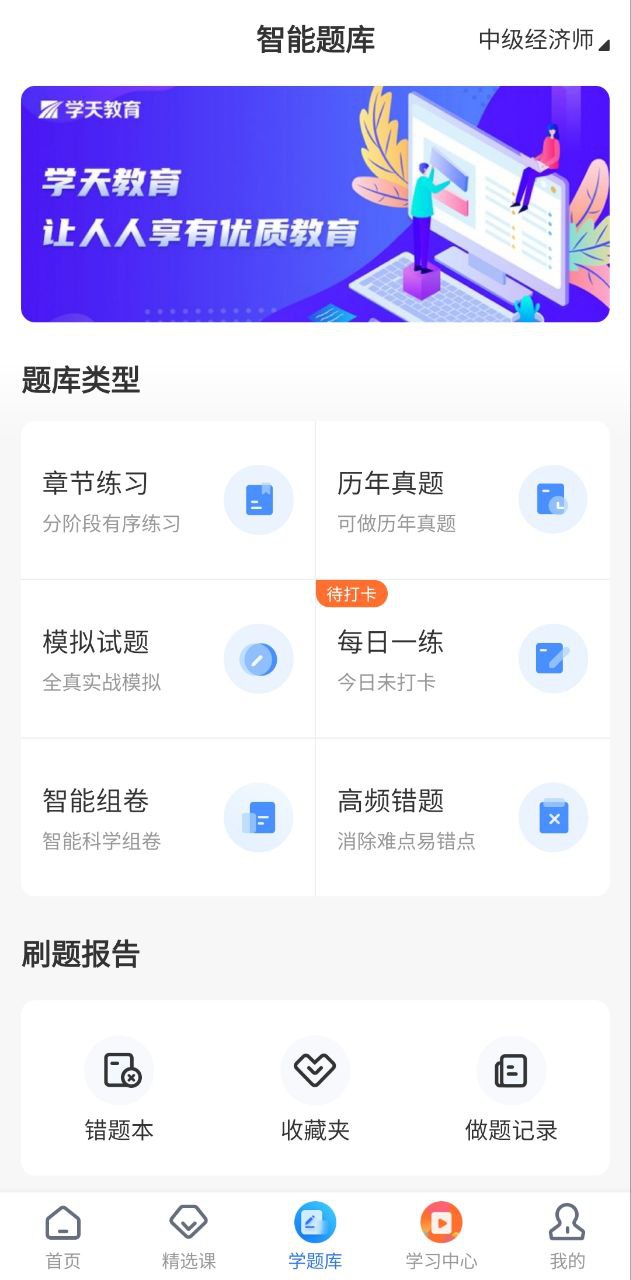Open 章节练习 chapter practice

pos(168,500)
